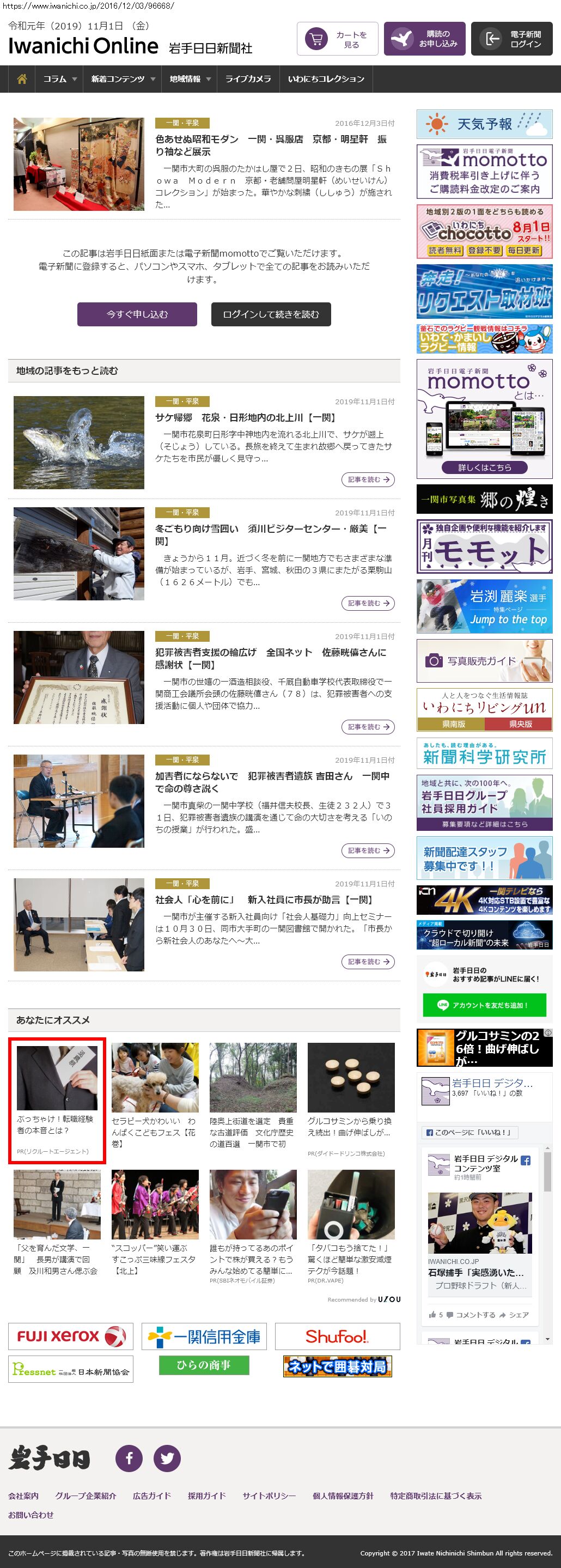Open 電子新聞ログイン login button
Image resolution: width=561 pixels, height=1568 pixels.
[x=512, y=39]
